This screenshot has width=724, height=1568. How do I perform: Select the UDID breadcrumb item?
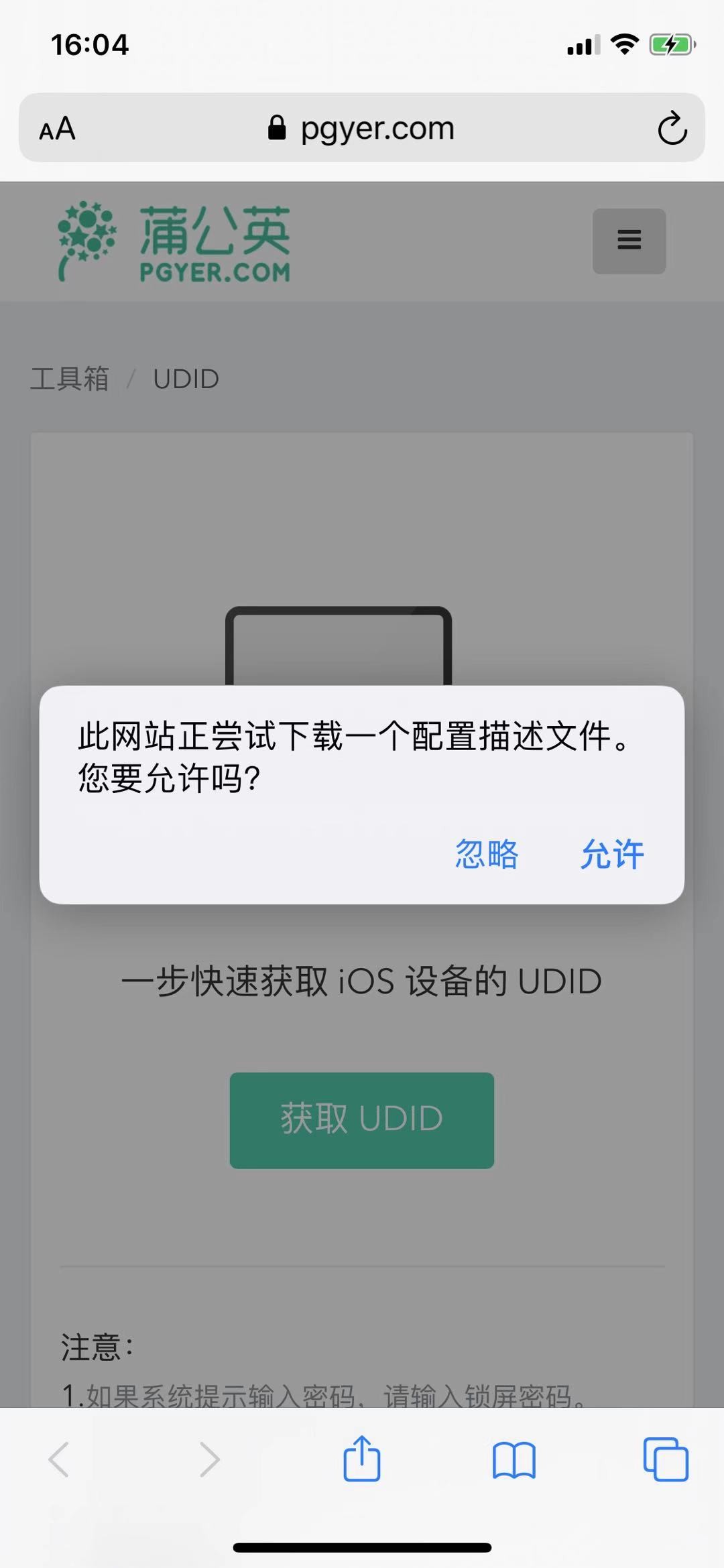click(186, 379)
